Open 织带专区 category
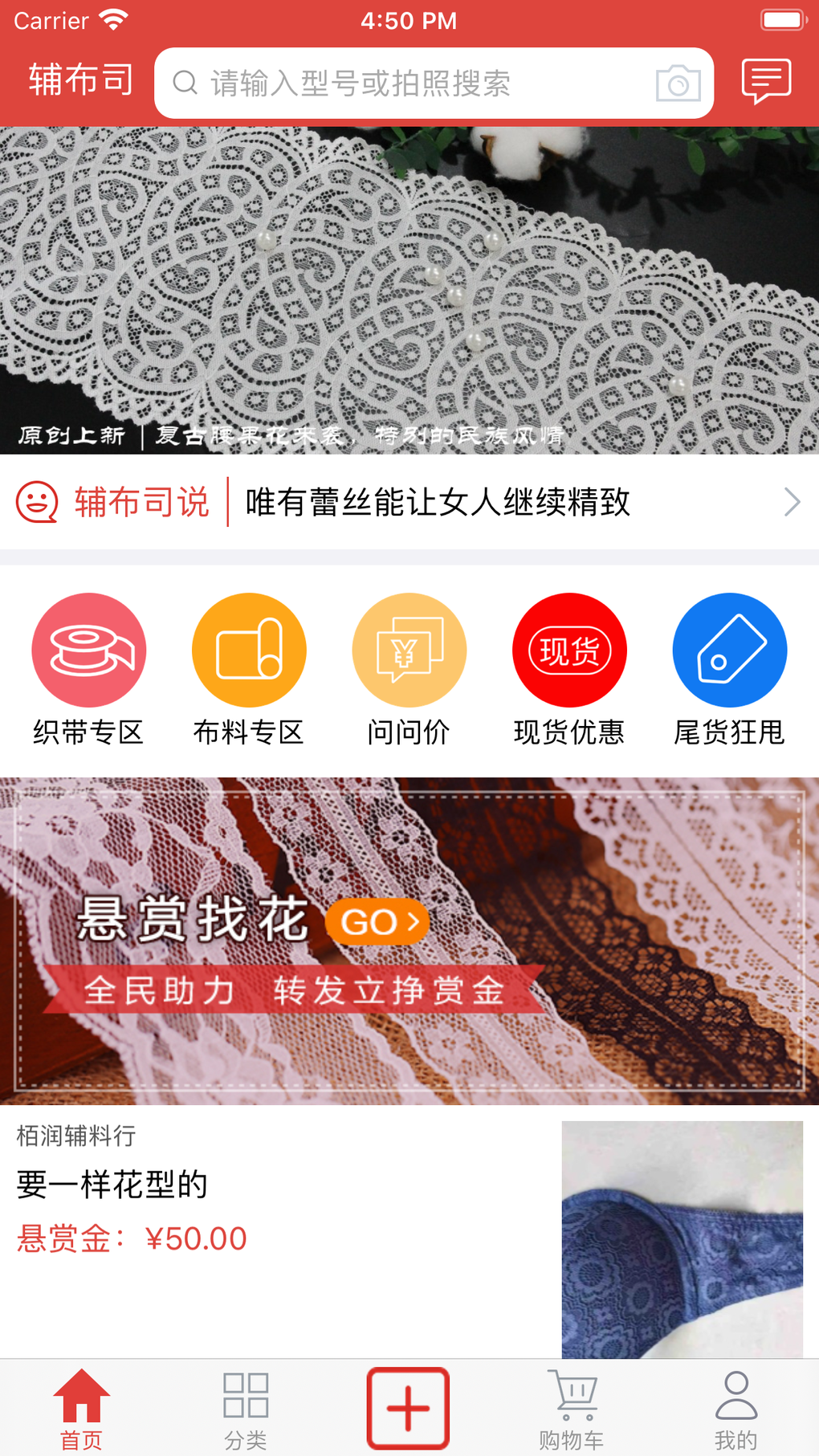This screenshot has height=1456, width=819. [x=88, y=670]
